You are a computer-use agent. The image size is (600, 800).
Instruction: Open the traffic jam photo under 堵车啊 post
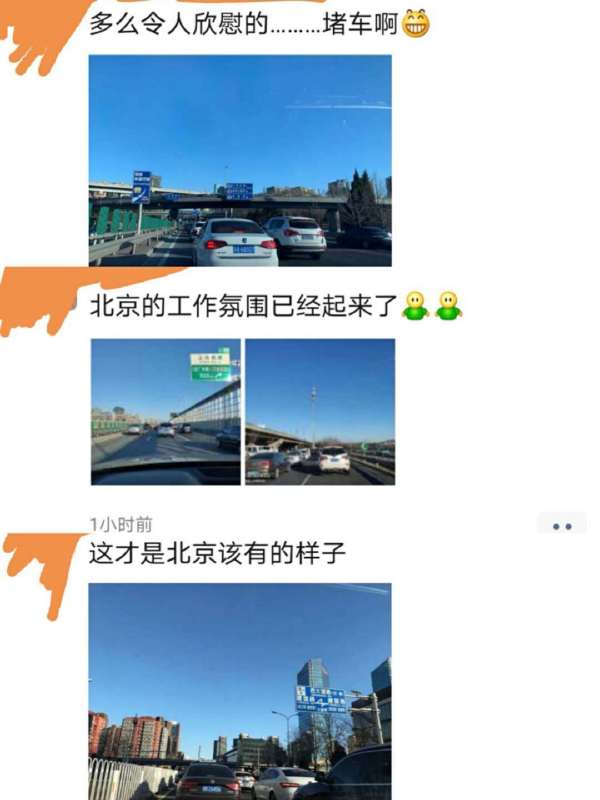tap(240, 160)
